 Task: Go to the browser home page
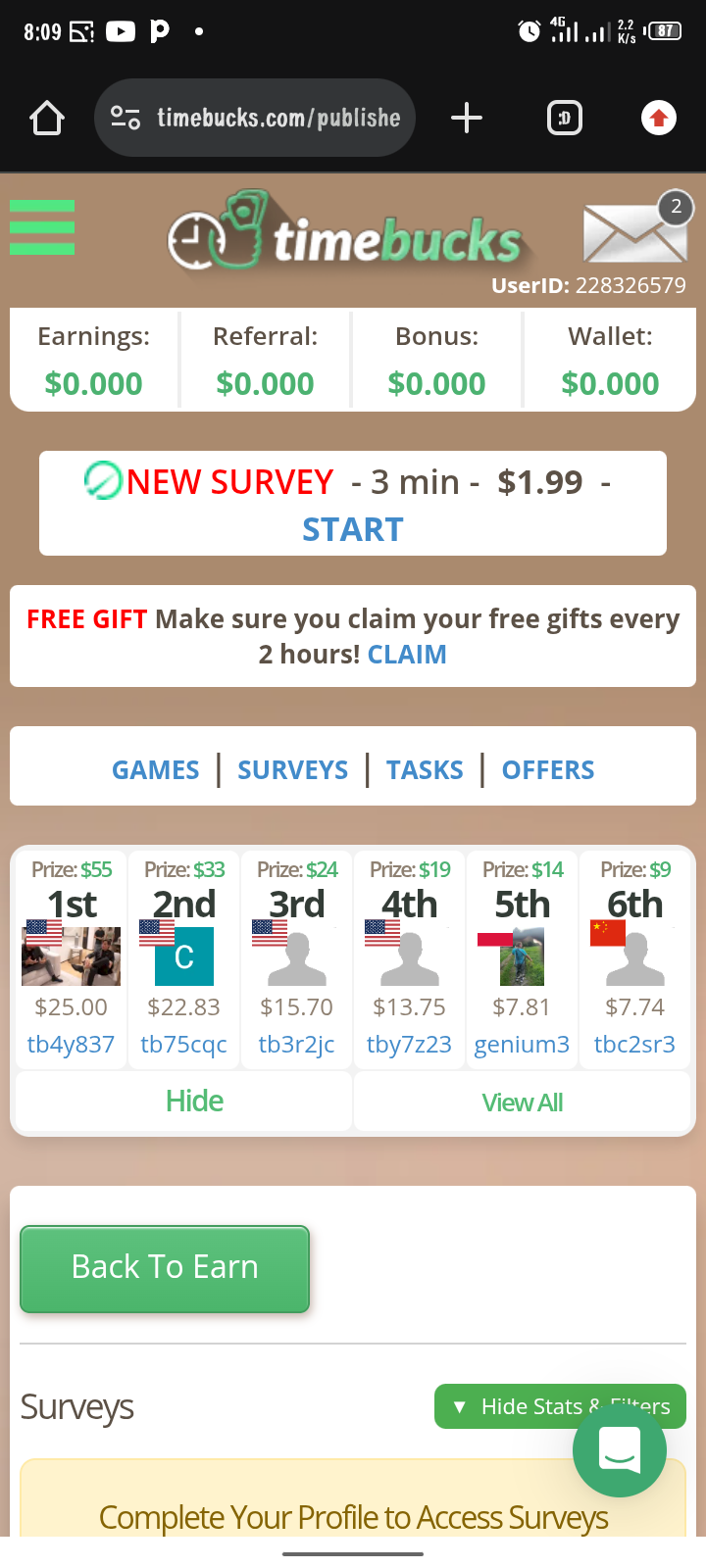pyautogui.click(x=47, y=118)
